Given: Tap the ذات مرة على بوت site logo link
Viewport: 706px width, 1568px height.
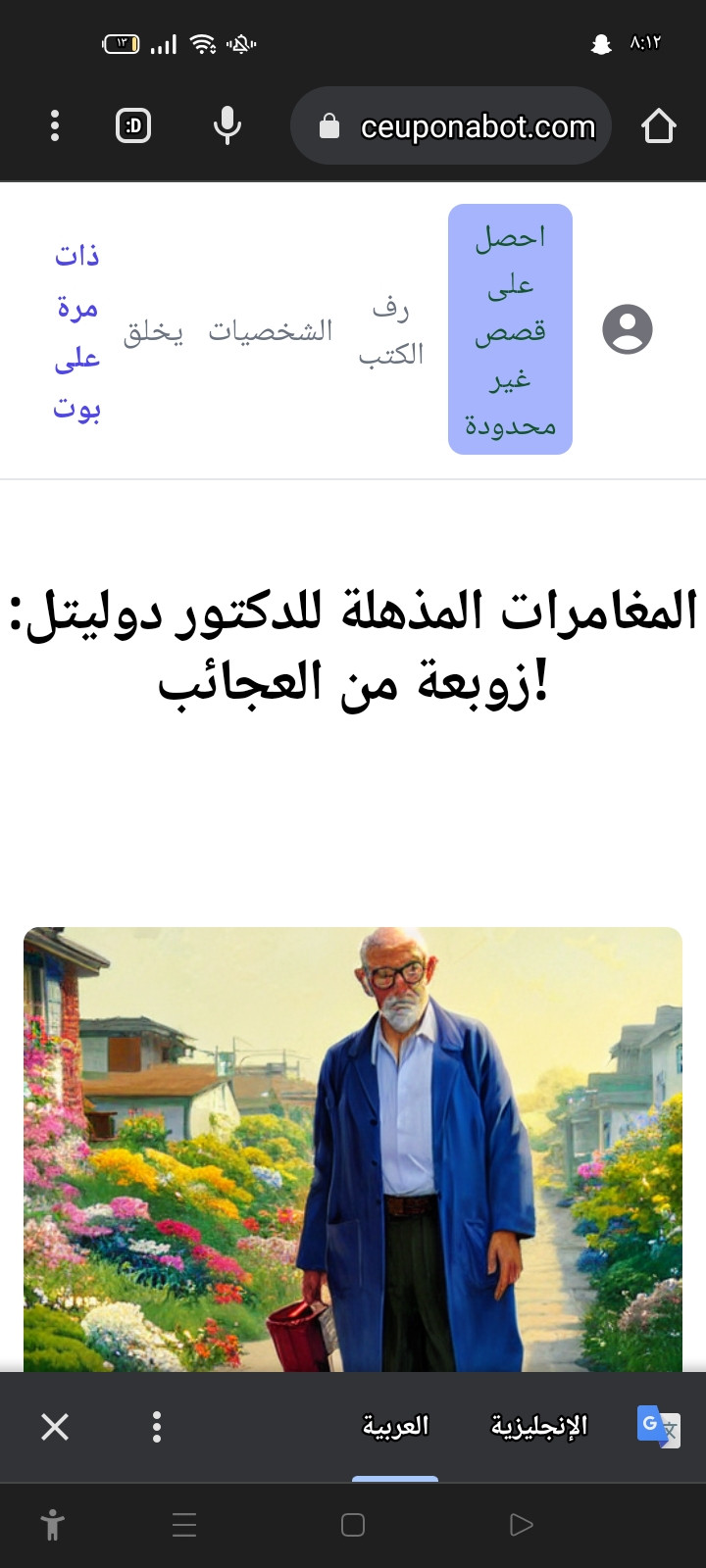Looking at the screenshot, I should [76, 331].
